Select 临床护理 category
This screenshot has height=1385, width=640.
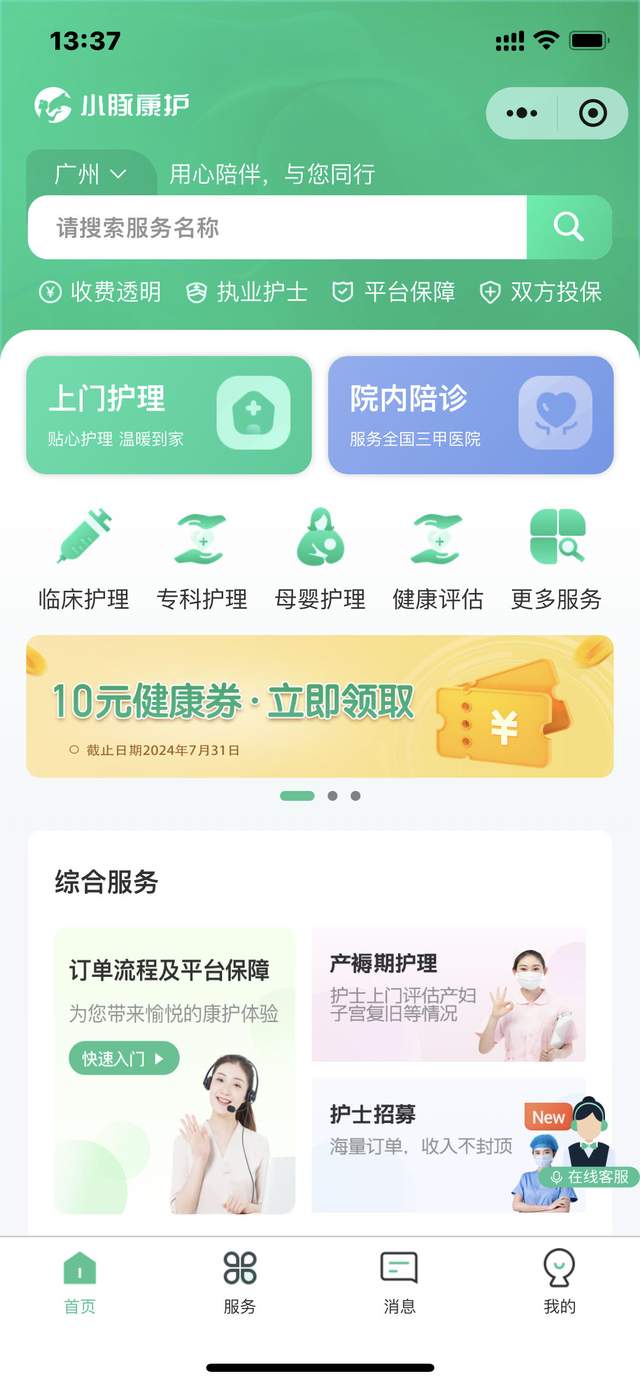tap(84, 559)
